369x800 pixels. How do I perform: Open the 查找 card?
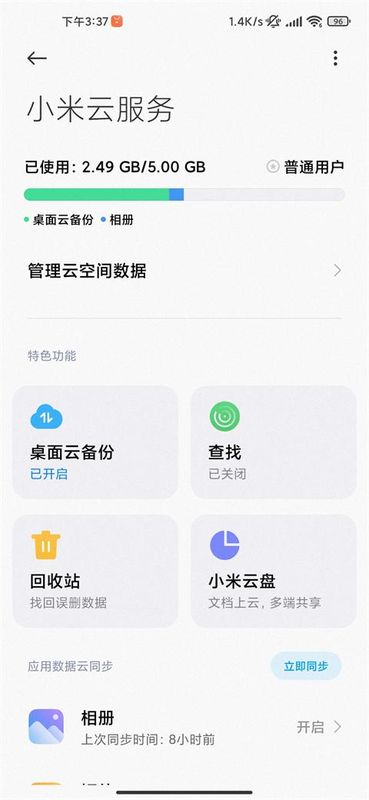274,442
